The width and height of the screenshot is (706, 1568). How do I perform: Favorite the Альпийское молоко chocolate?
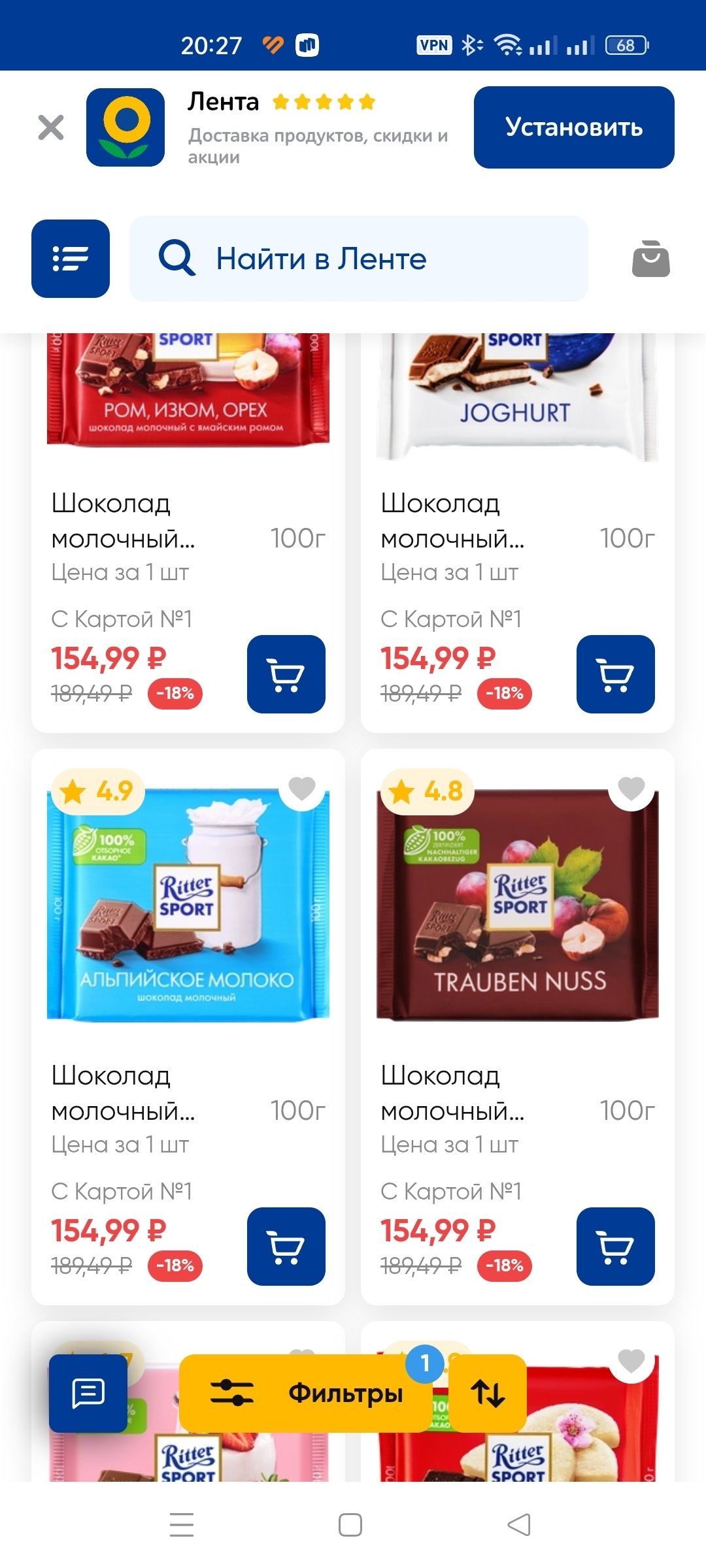302,789
